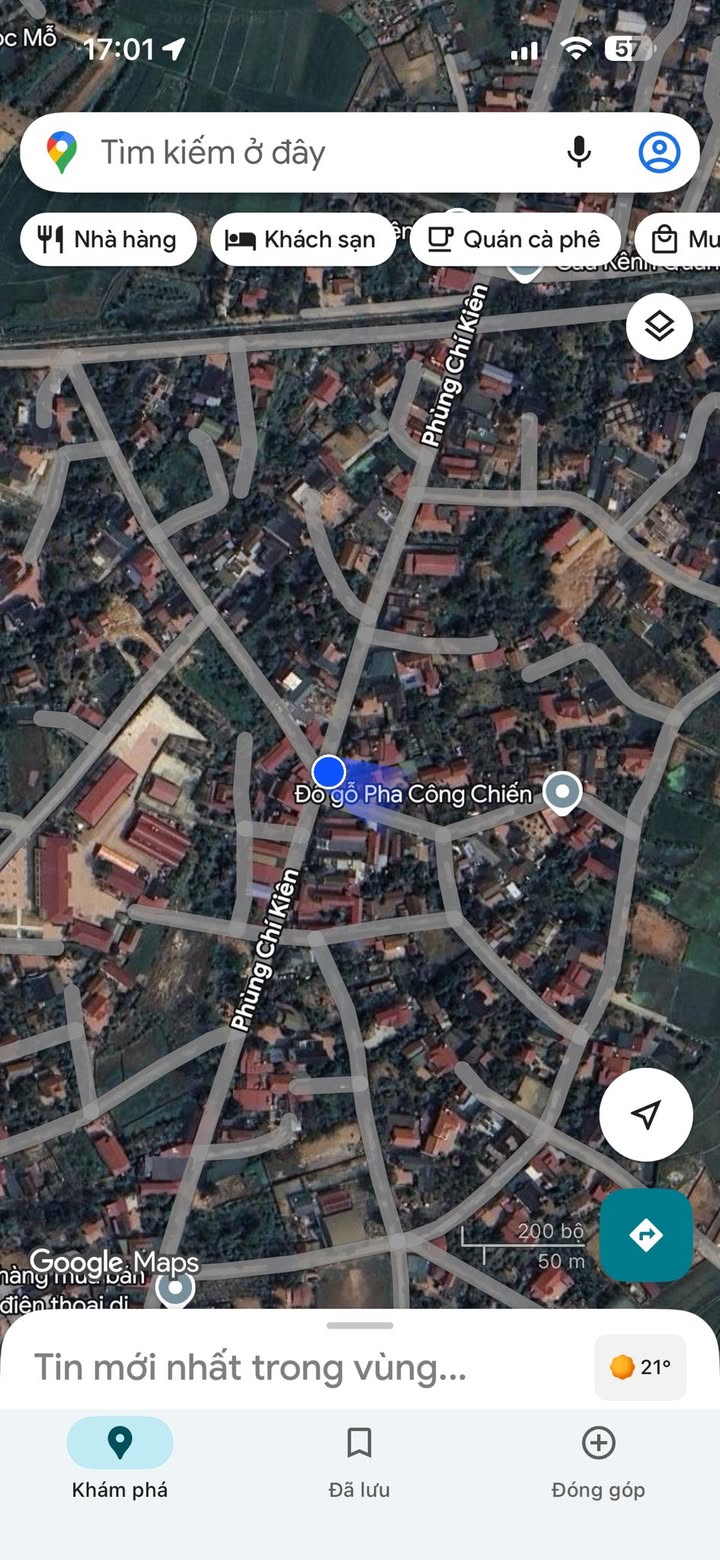This screenshot has width=720, height=1560.
Task: Select the Nhà hàng chip
Action: pyautogui.click(x=108, y=239)
